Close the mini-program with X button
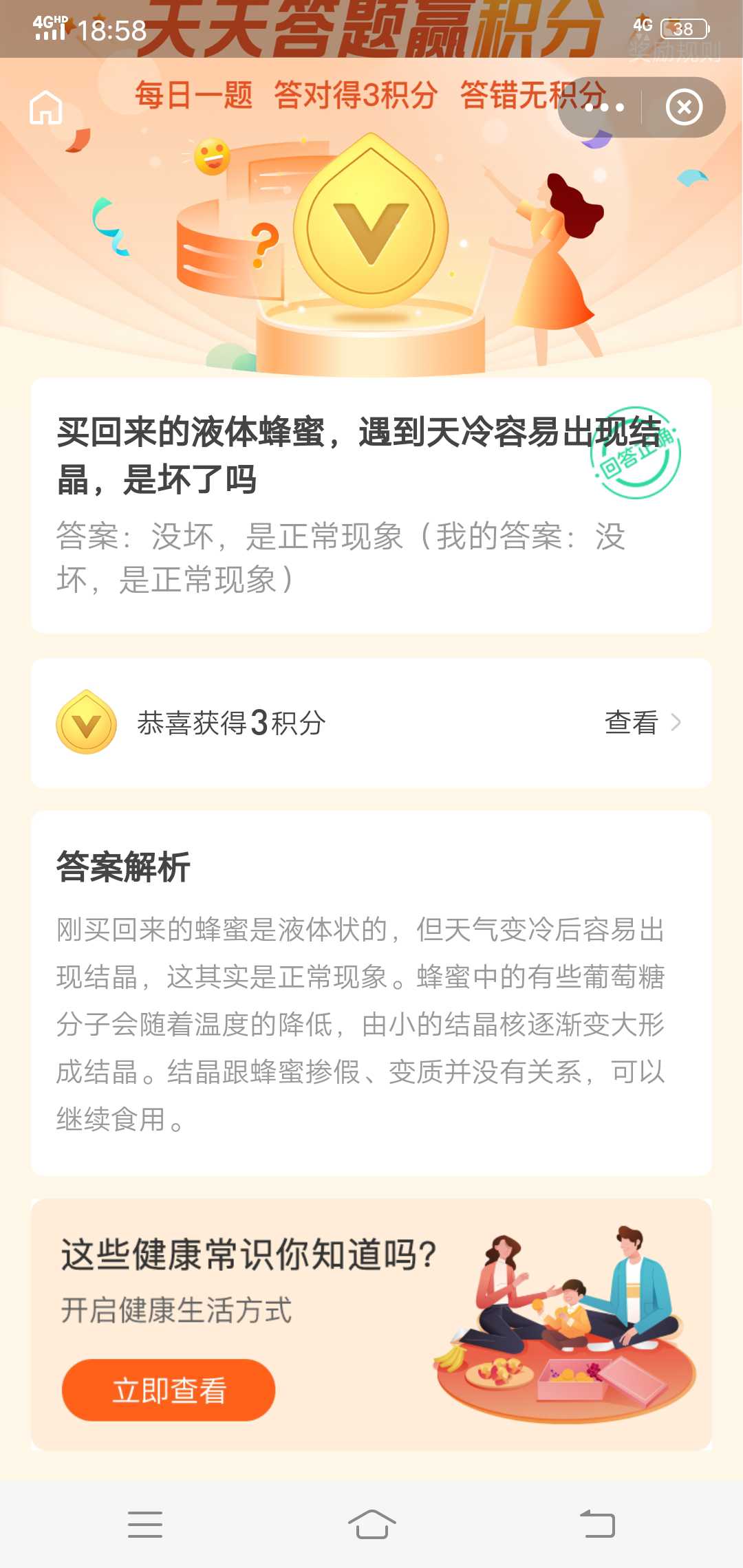Image resolution: width=743 pixels, height=1568 pixels. coord(684,107)
